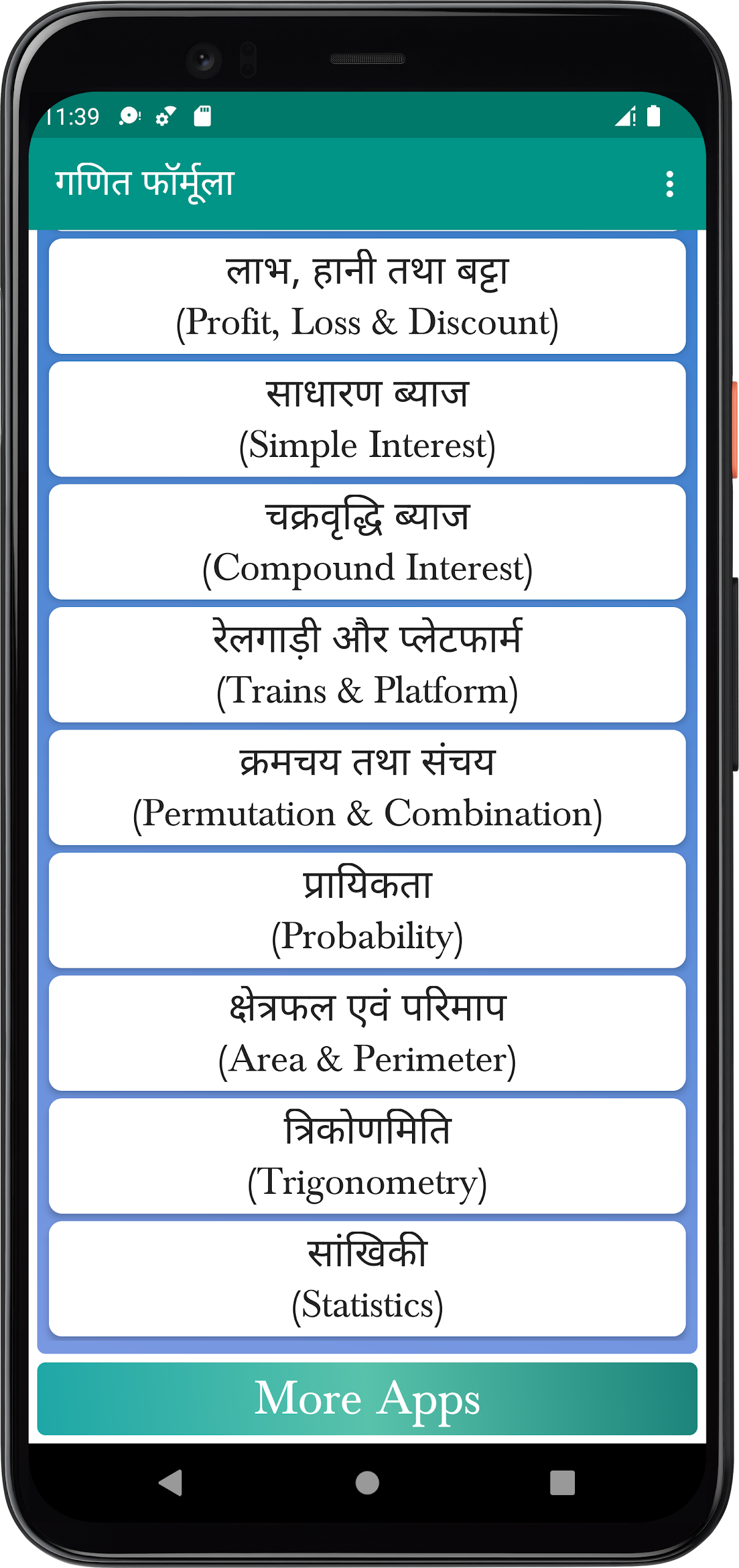View the Statistics topic
Image resolution: width=739 pixels, height=1568 pixels.
[367, 1278]
